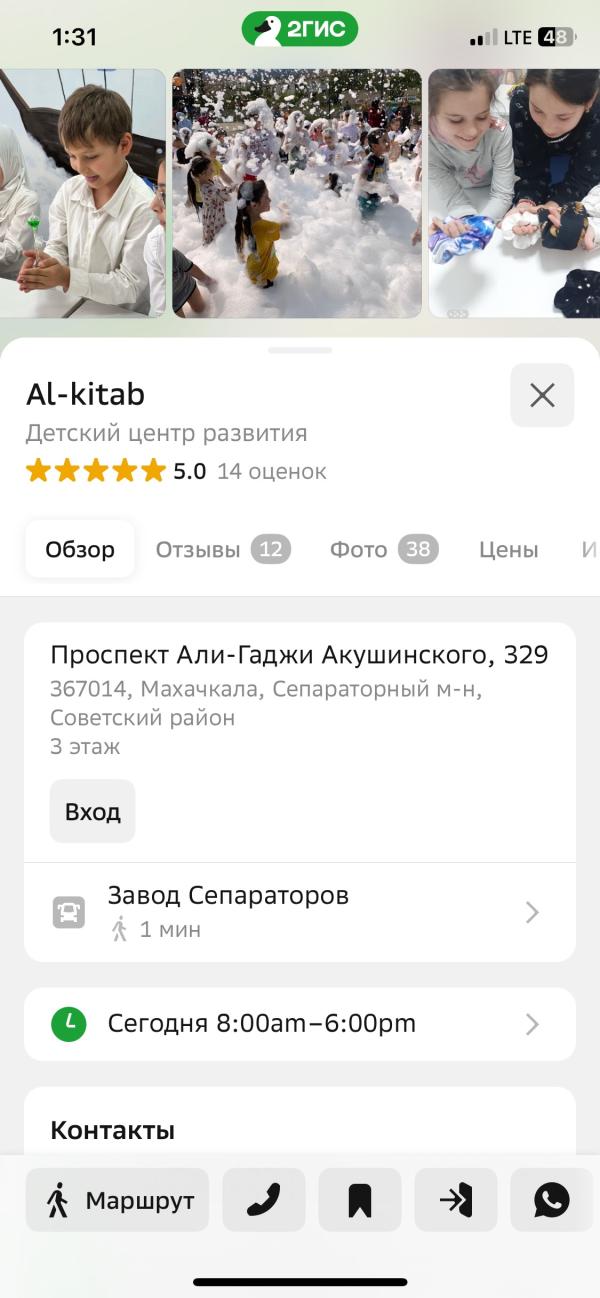Open the Фото tab
The height and width of the screenshot is (1298, 600).
point(383,549)
